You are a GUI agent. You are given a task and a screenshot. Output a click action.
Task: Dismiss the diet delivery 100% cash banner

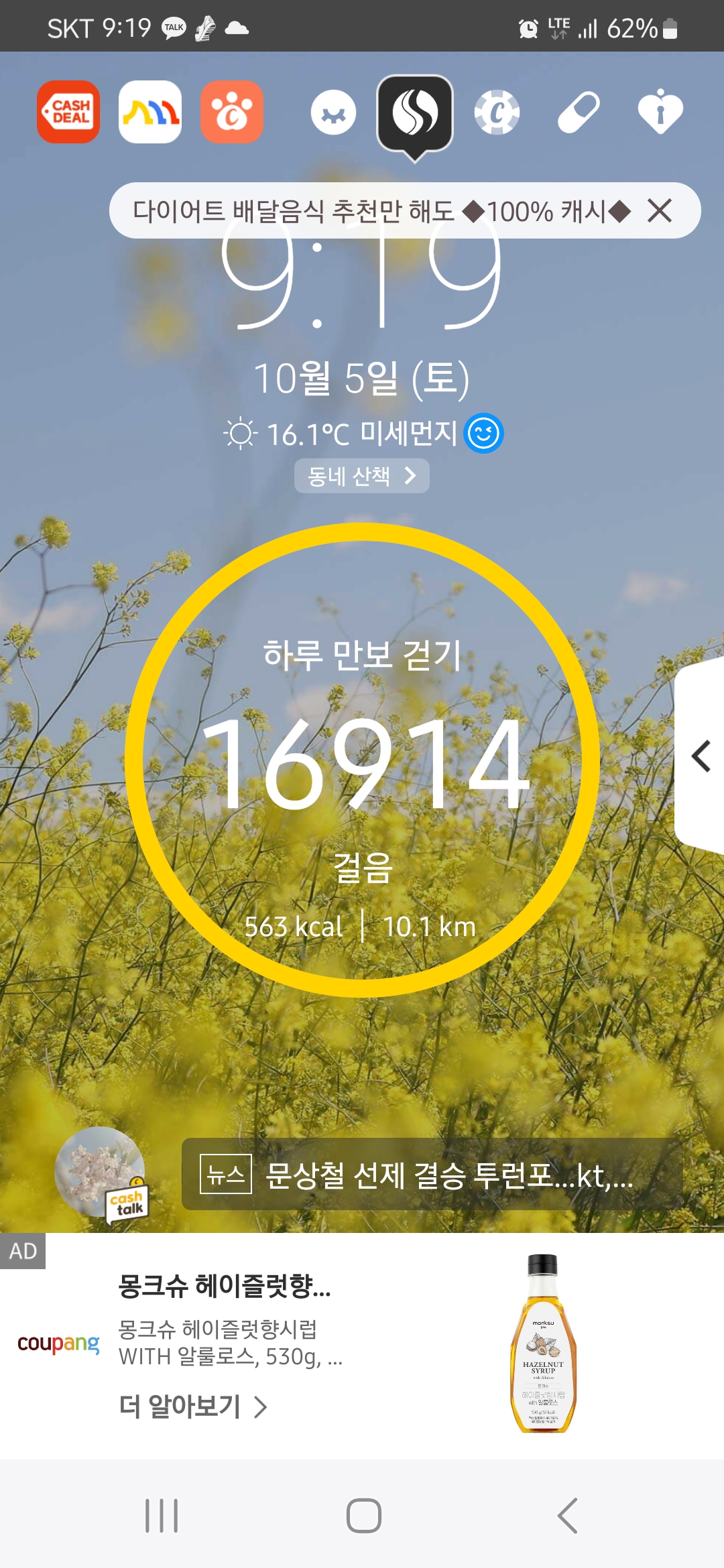(660, 211)
